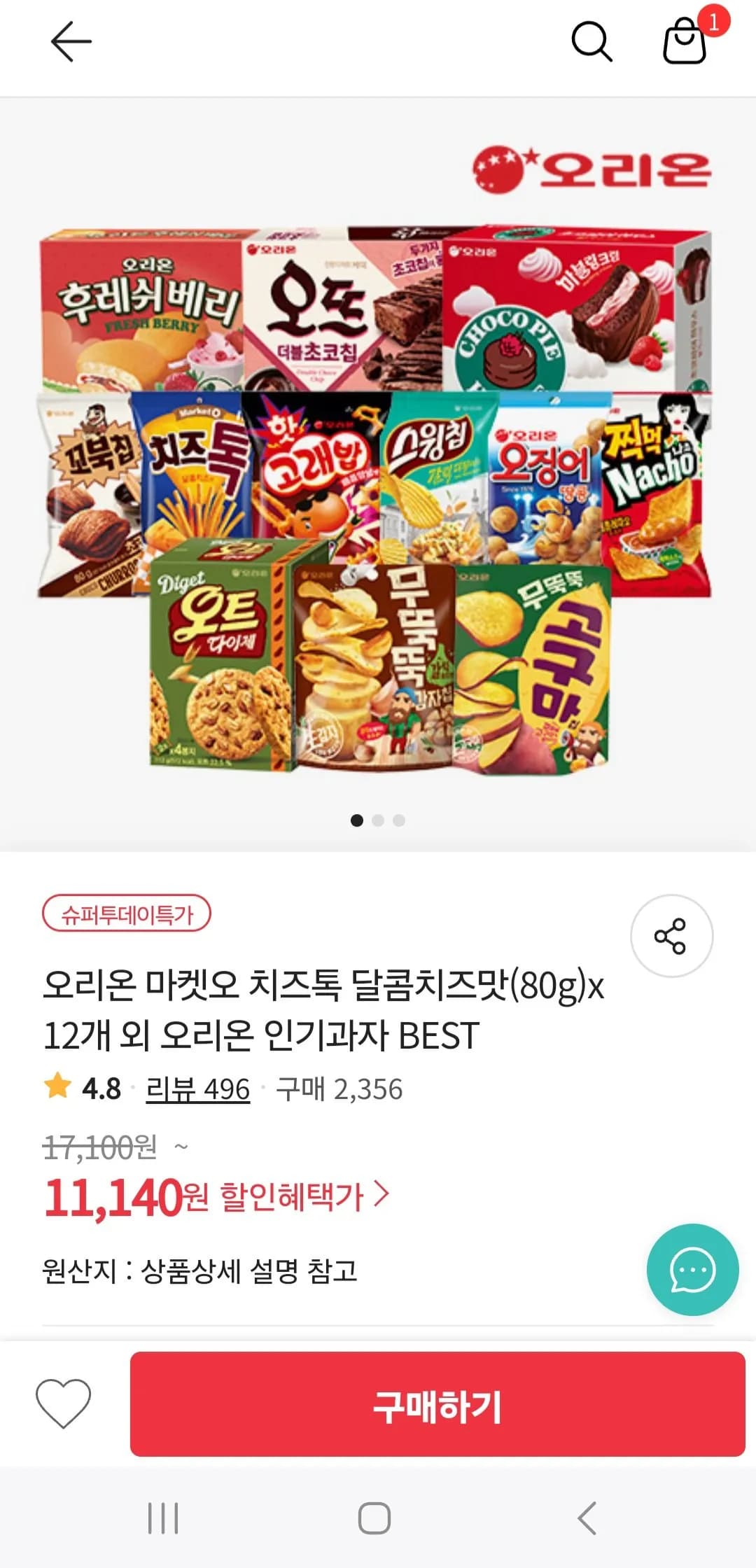Select the second carousel indicator dot

(x=378, y=821)
